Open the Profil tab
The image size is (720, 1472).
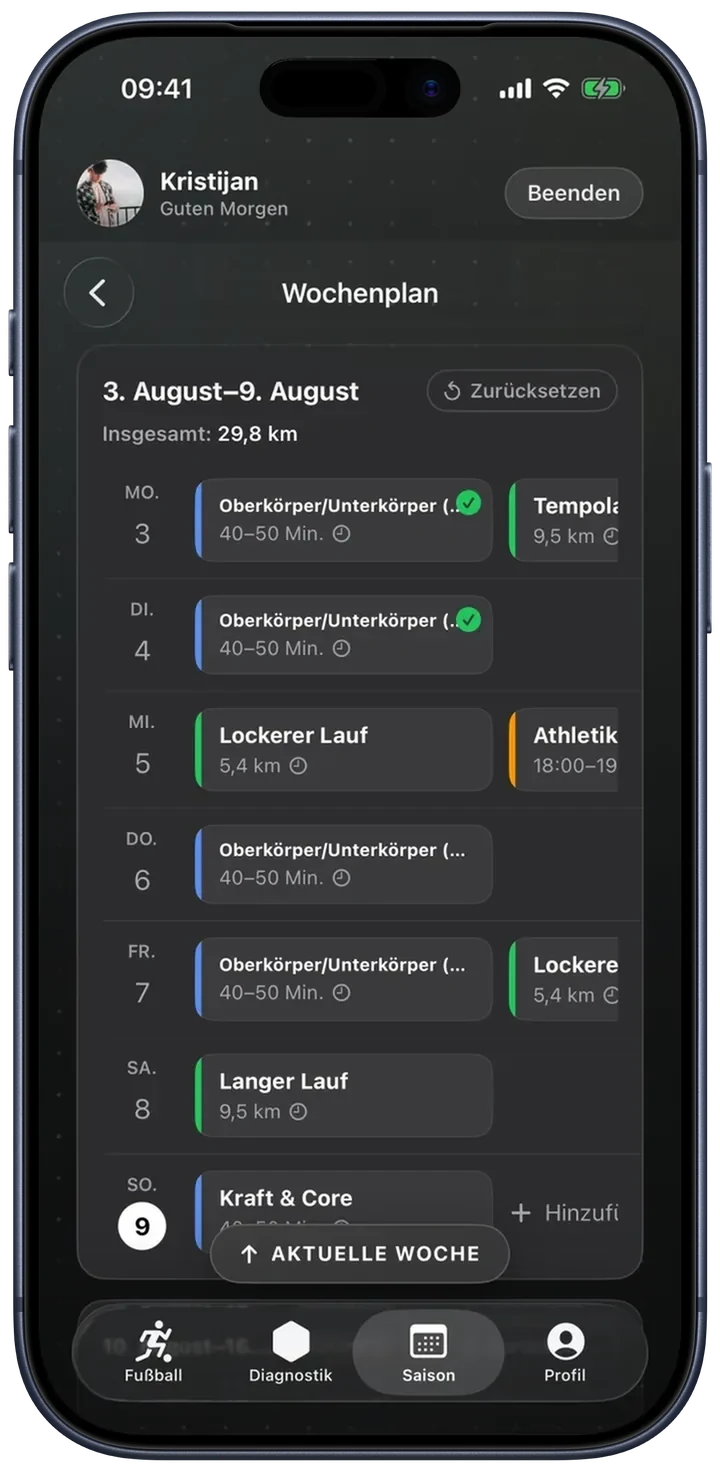(565, 1353)
